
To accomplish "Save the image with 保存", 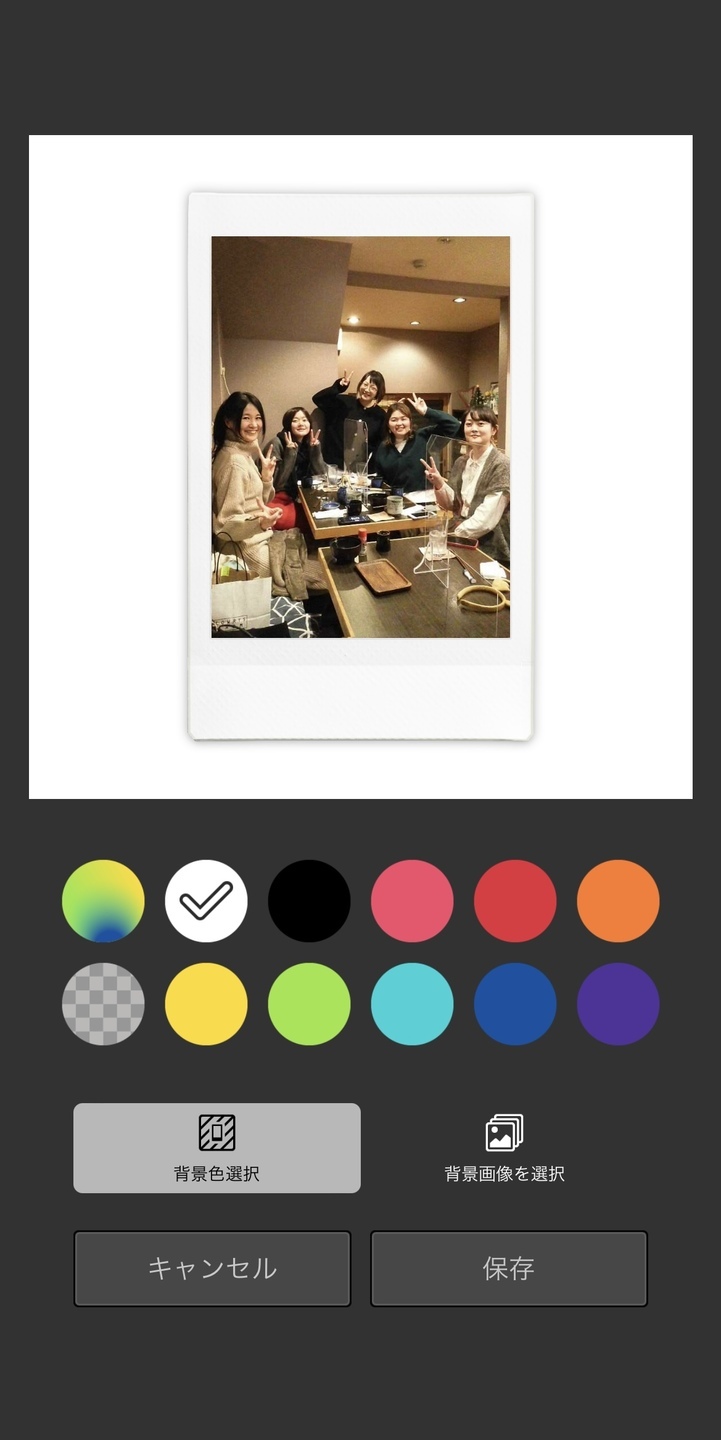I will tap(509, 1268).
